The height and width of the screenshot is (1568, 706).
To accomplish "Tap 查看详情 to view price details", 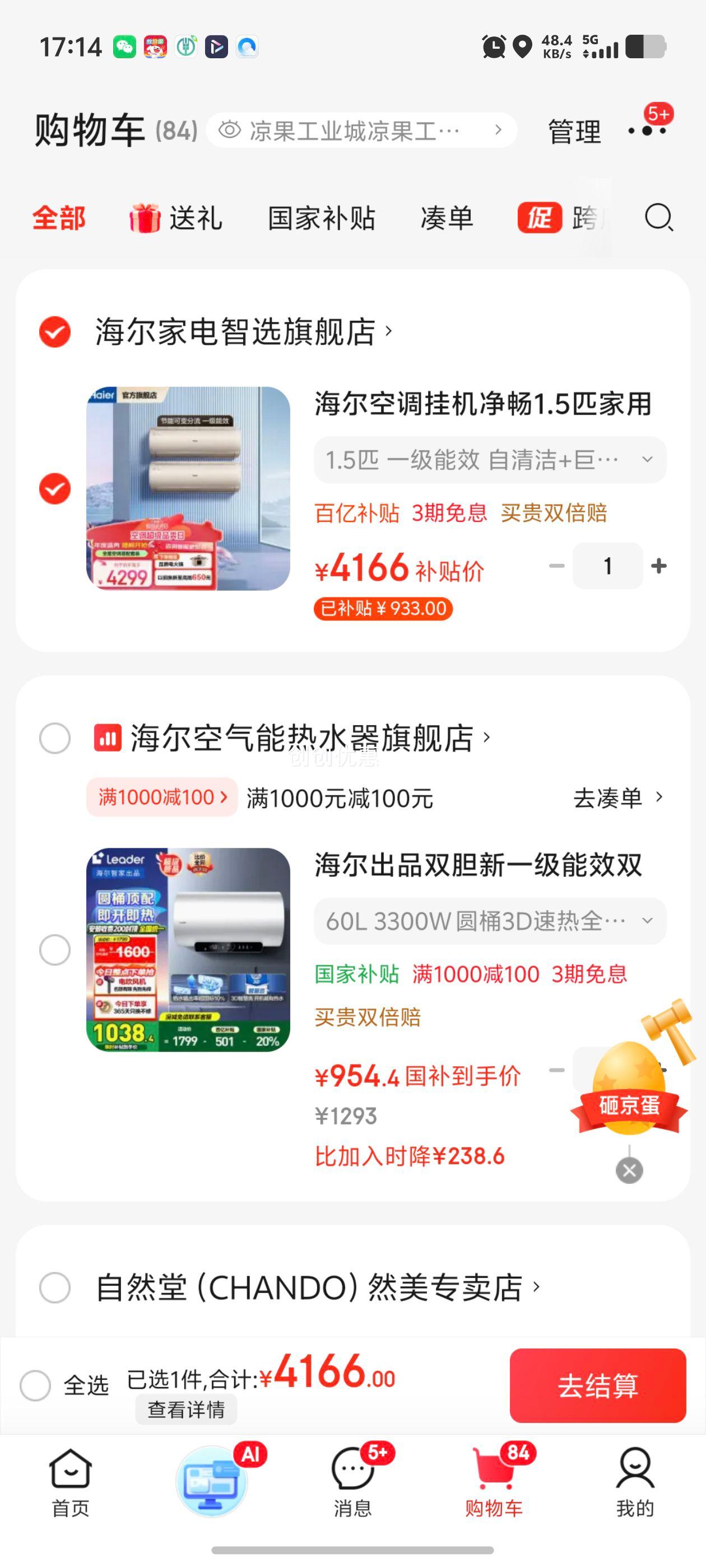I will pyautogui.click(x=186, y=1407).
